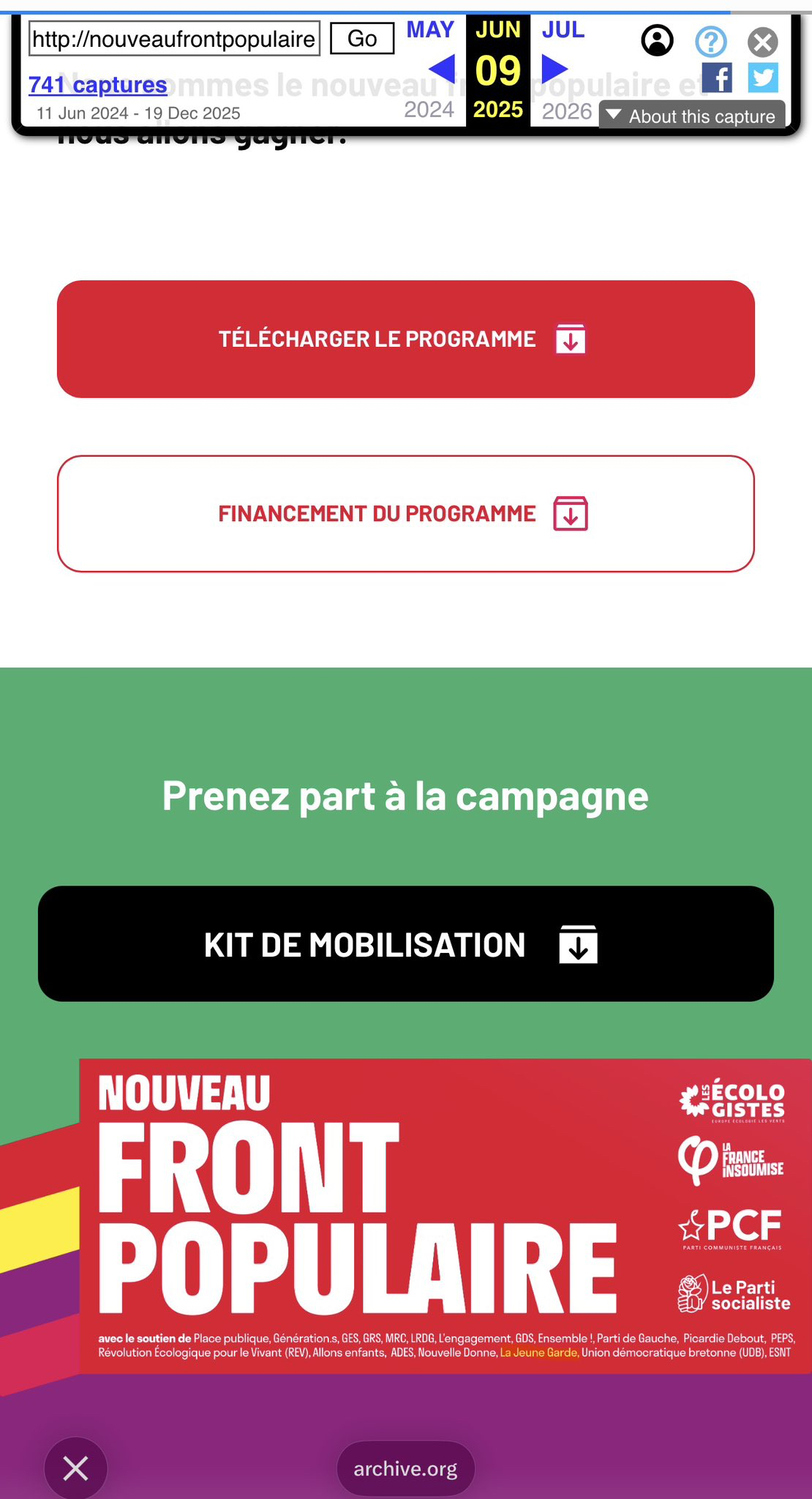Select the JUL month tab

(x=563, y=29)
